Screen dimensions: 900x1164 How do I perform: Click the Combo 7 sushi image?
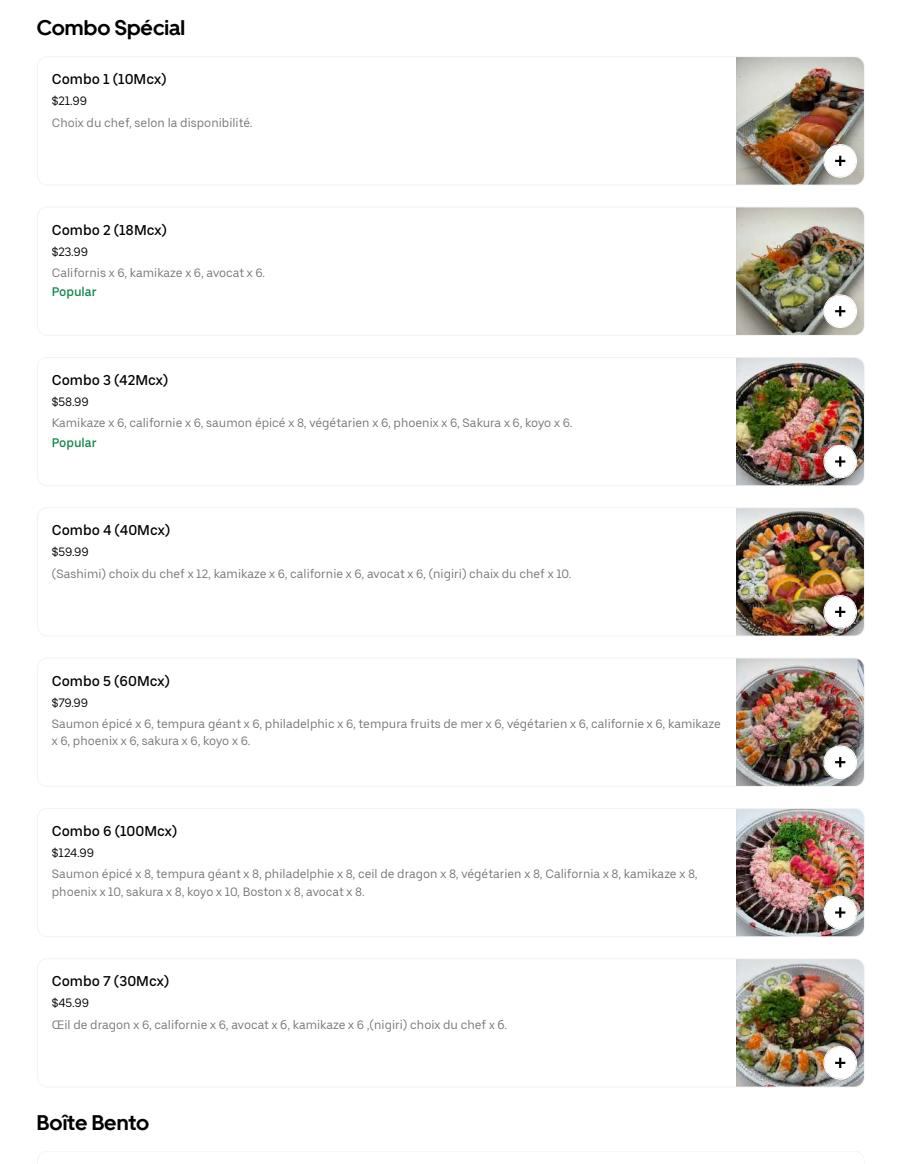pyautogui.click(x=799, y=1022)
